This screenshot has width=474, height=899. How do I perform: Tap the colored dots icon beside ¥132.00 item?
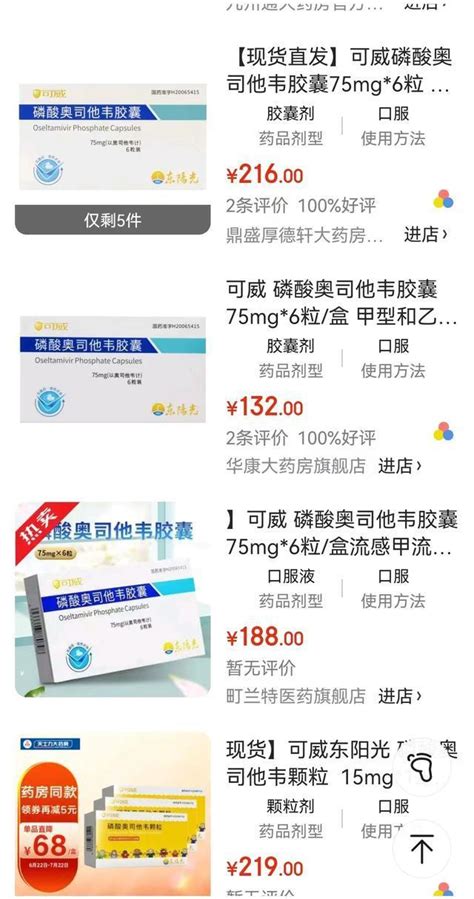pyautogui.click(x=443, y=431)
